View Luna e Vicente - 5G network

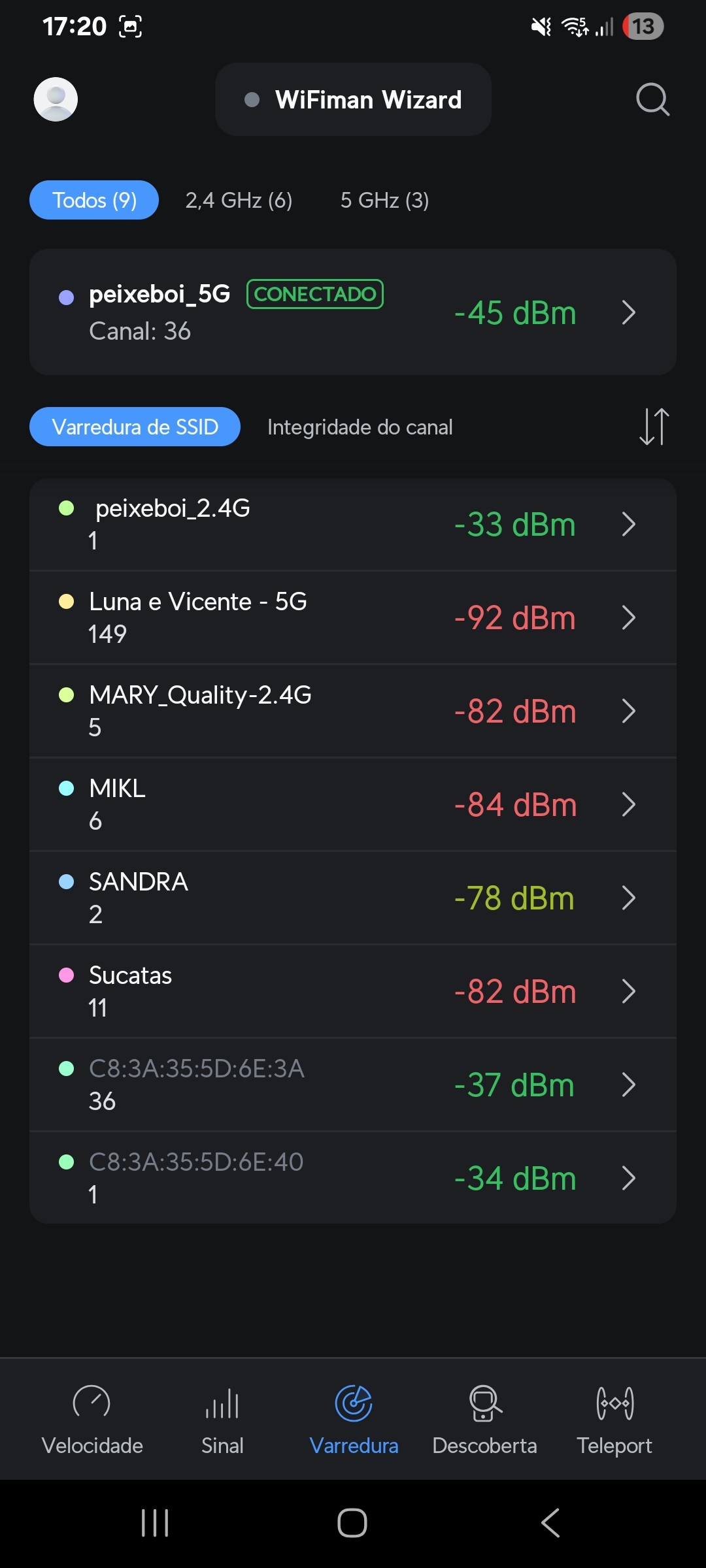(353, 618)
